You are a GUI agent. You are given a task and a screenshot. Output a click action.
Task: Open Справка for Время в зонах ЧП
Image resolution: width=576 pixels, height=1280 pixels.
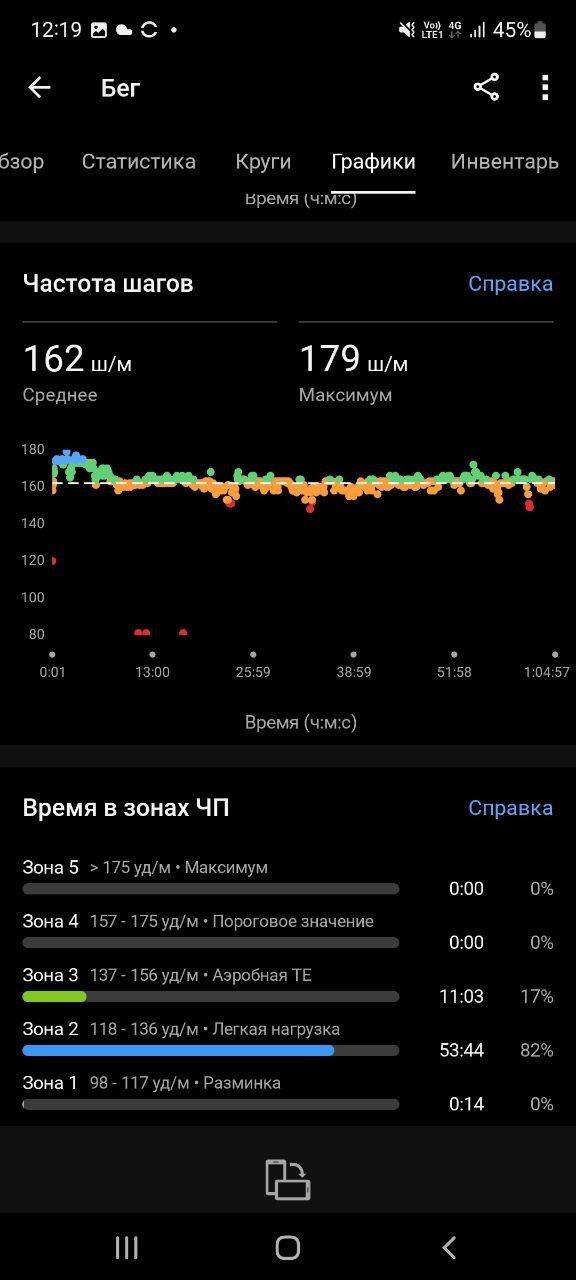click(x=510, y=808)
